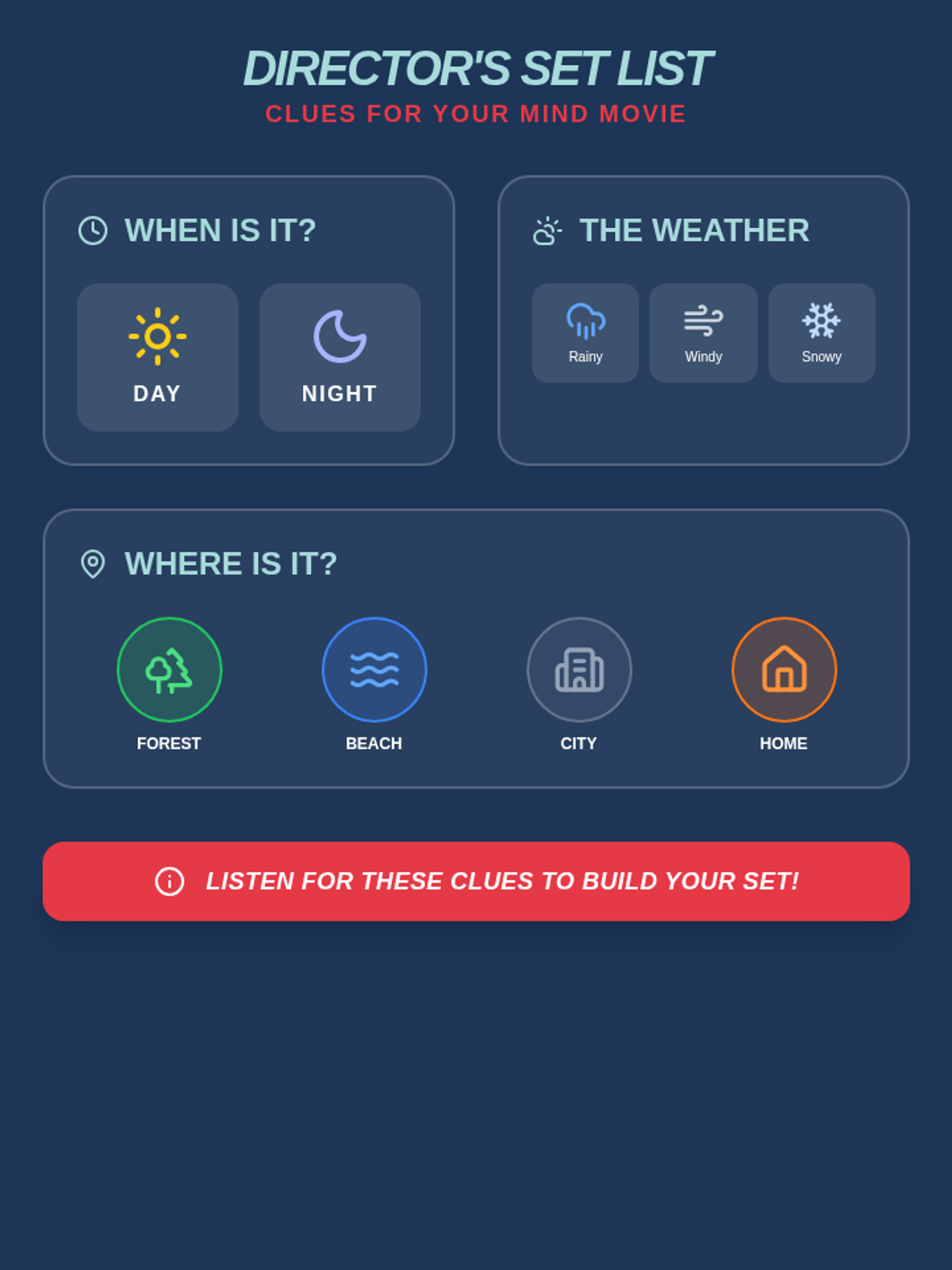Select the Windy weather tile
The height and width of the screenshot is (1270, 952).
click(704, 333)
